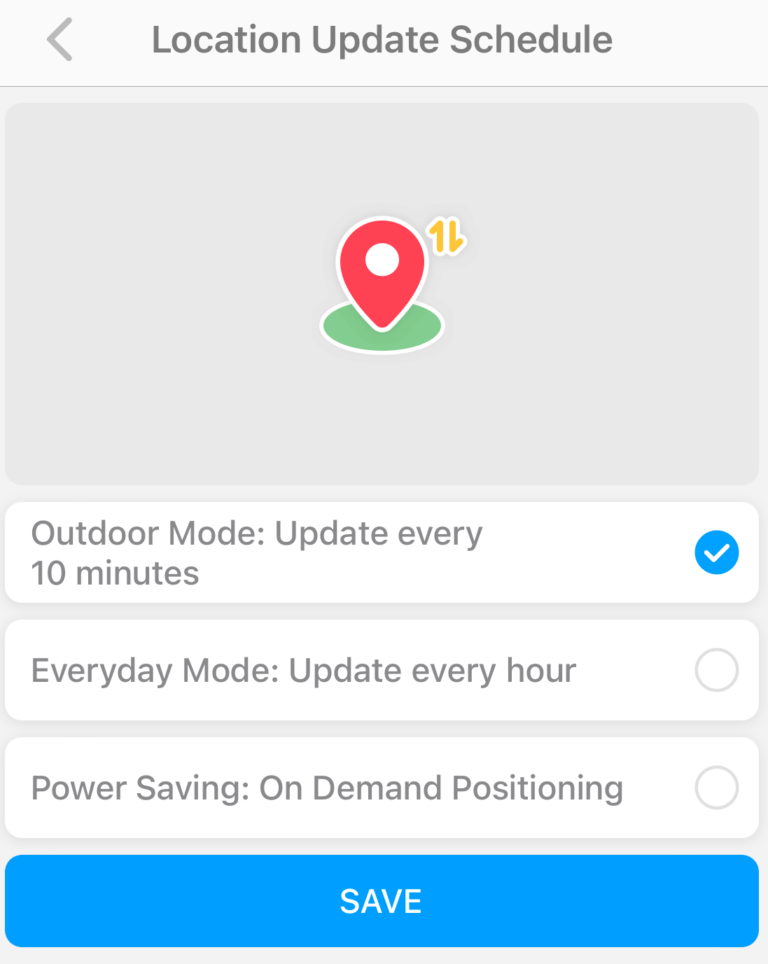This screenshot has height=964, width=768.
Task: Choose Everyday Mode update every hour
Action: tap(716, 670)
